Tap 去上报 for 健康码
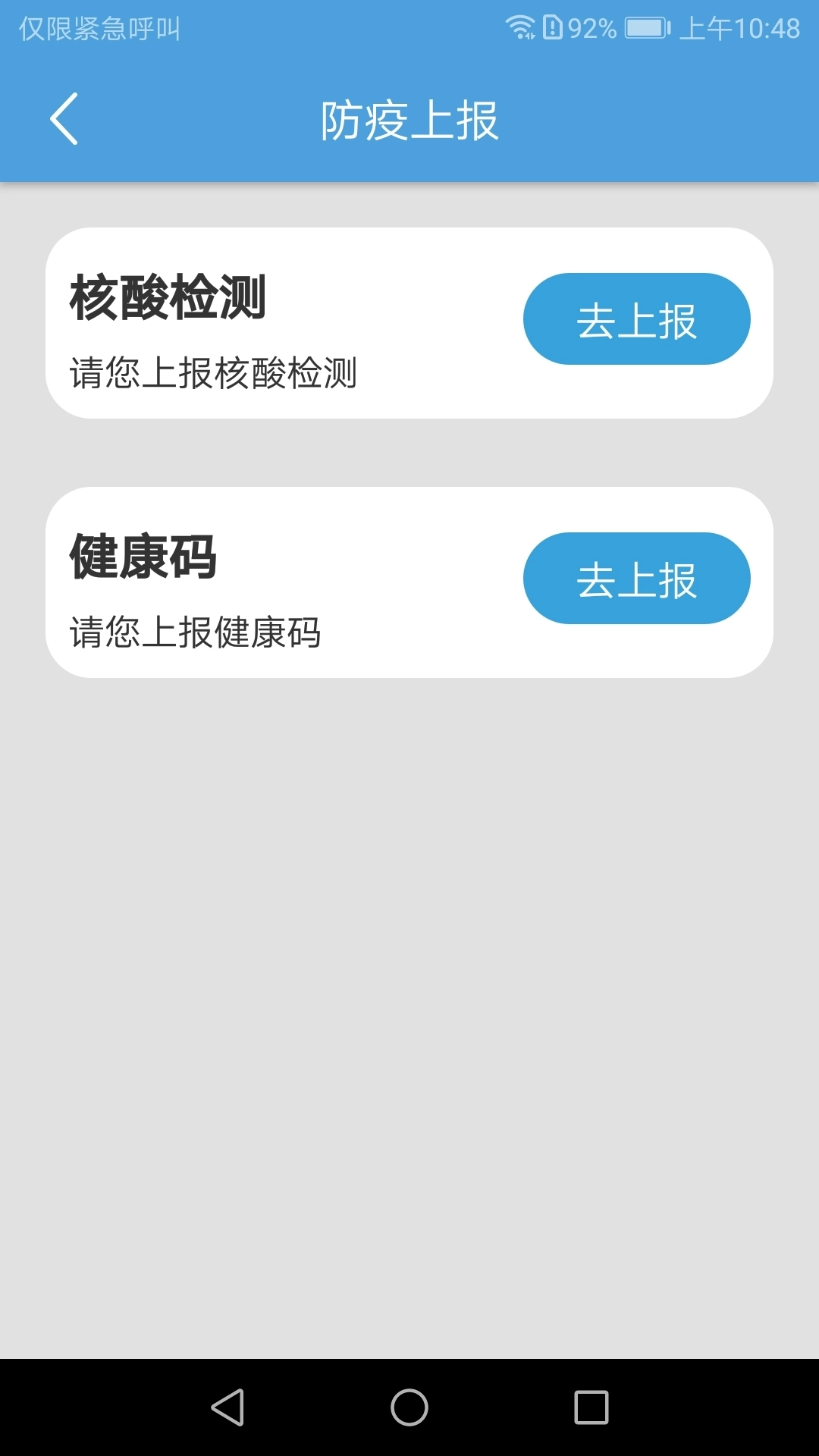Screen dimensions: 819x1456 [637, 578]
